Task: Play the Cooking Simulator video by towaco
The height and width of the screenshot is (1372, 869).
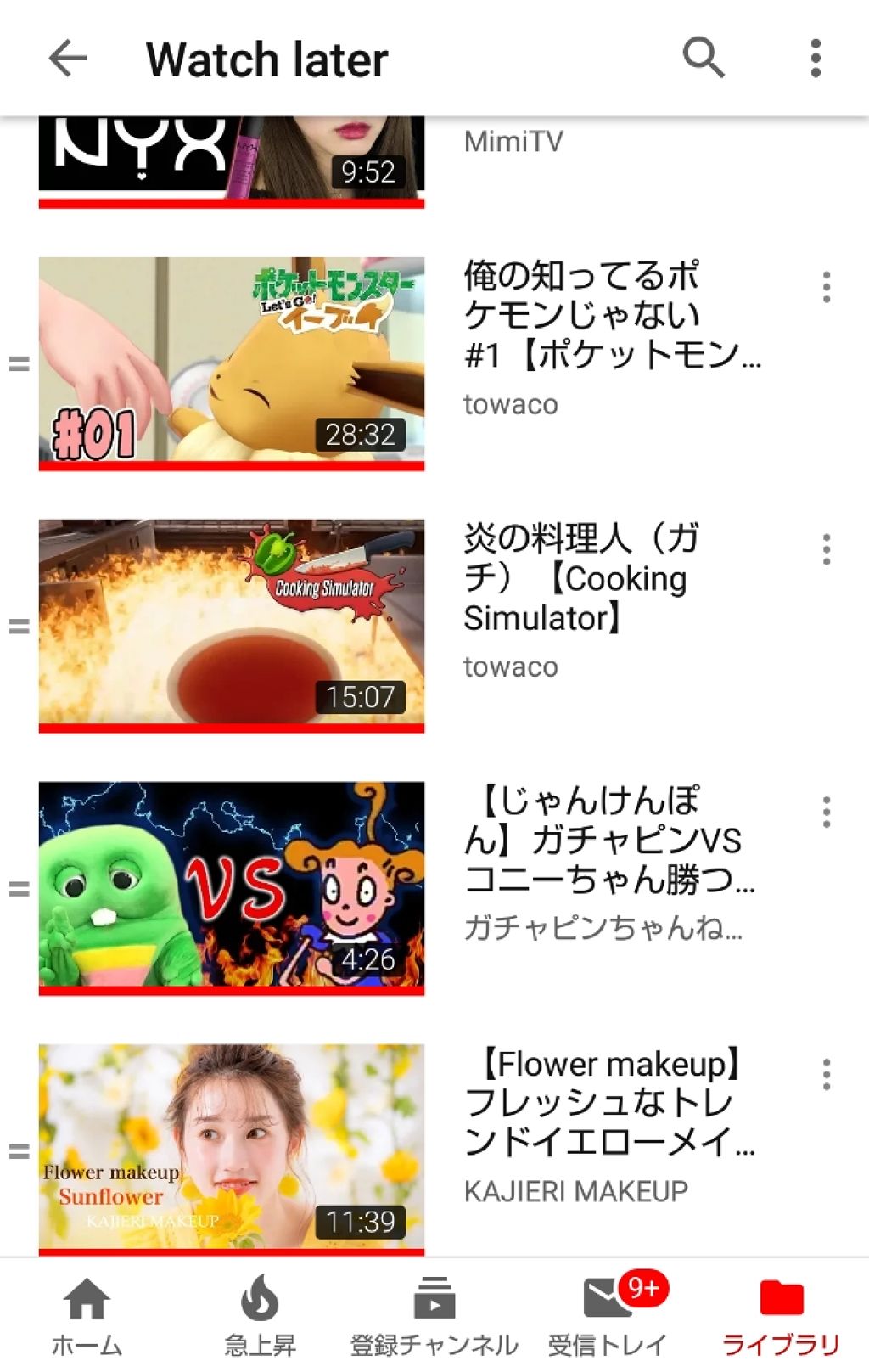Action: pyautogui.click(x=232, y=624)
